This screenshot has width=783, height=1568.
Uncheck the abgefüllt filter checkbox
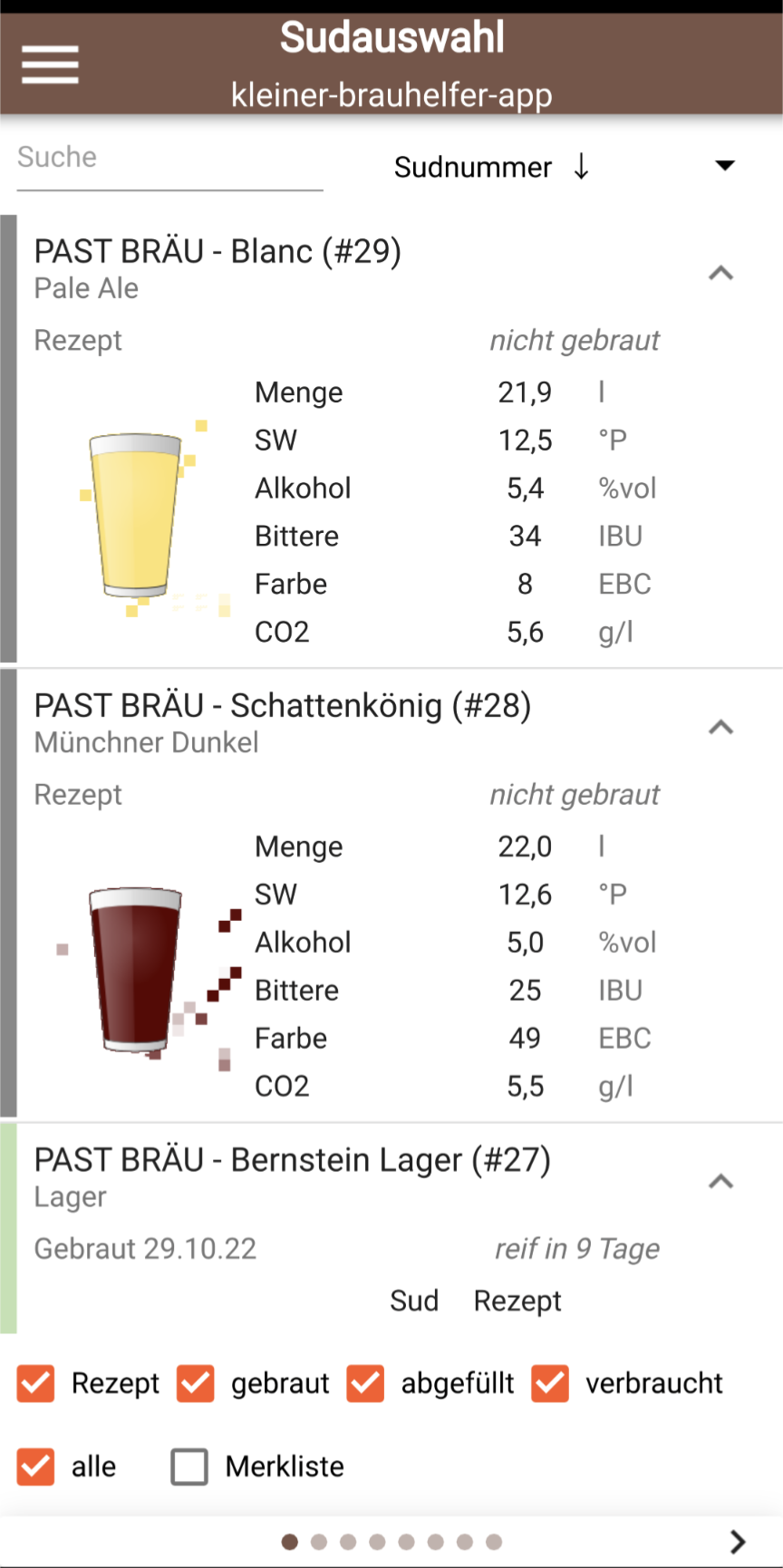pyautogui.click(x=365, y=1383)
